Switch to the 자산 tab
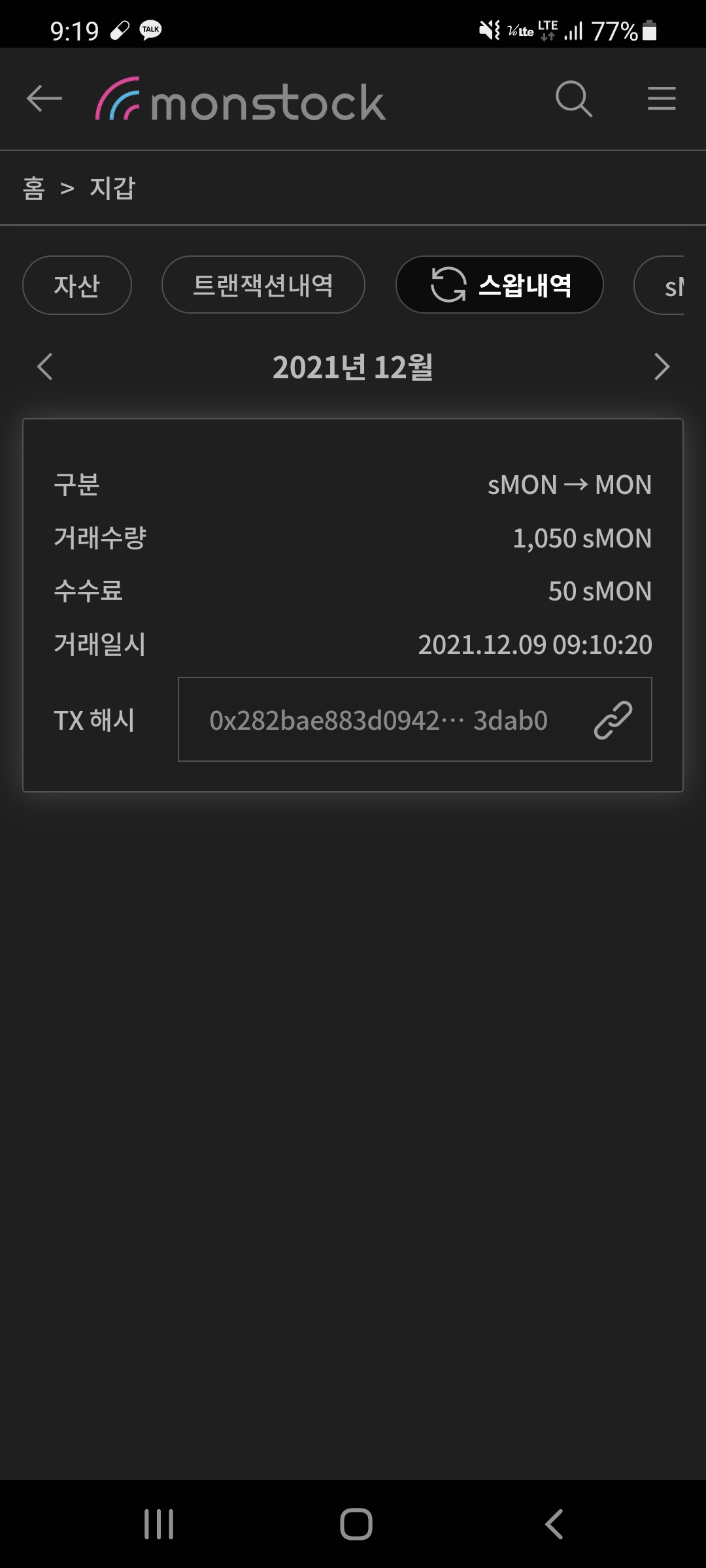Screen dimensions: 706x1568 pyautogui.click(x=77, y=286)
